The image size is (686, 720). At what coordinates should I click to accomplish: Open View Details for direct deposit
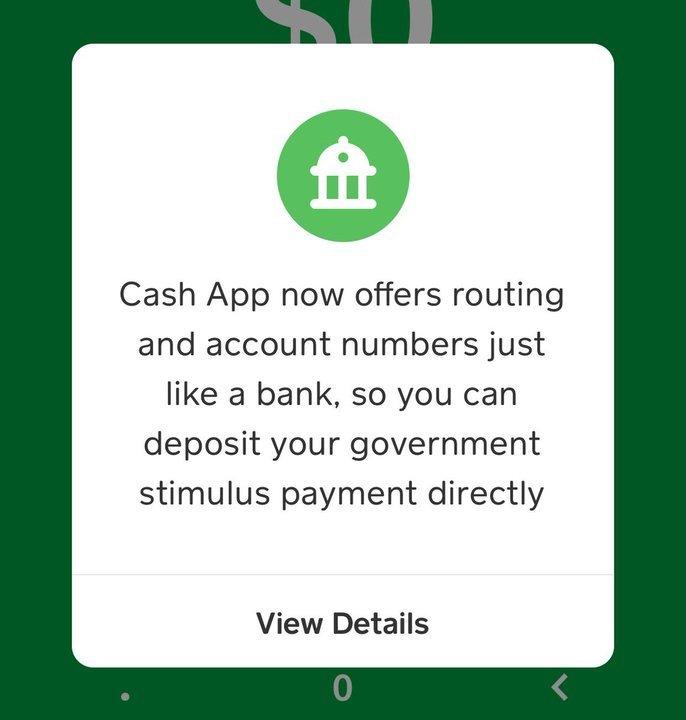[x=342, y=623]
